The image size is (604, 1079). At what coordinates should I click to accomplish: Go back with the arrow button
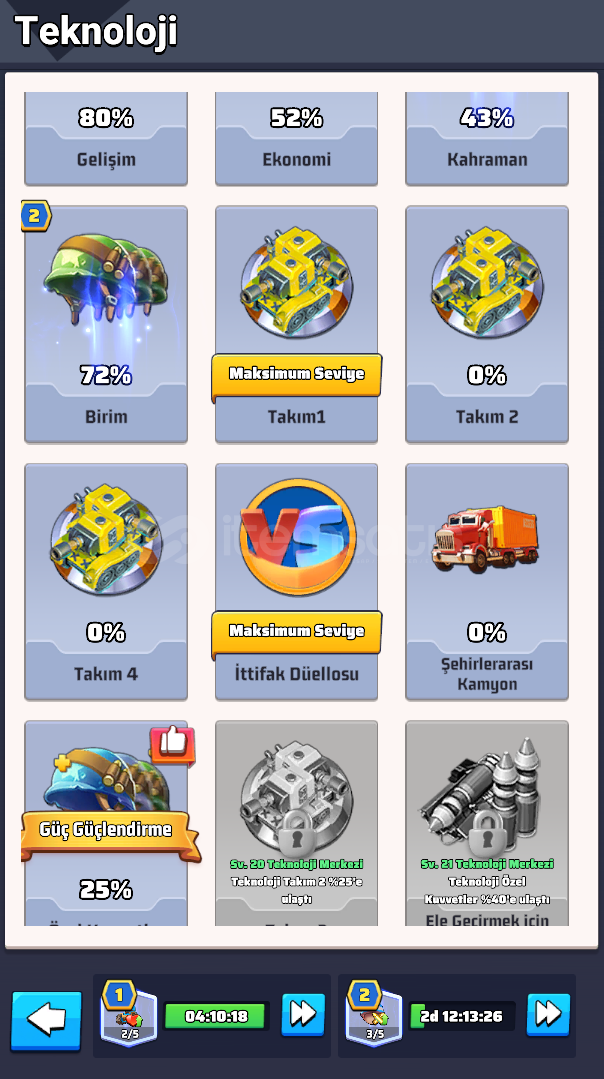[x=46, y=1019]
